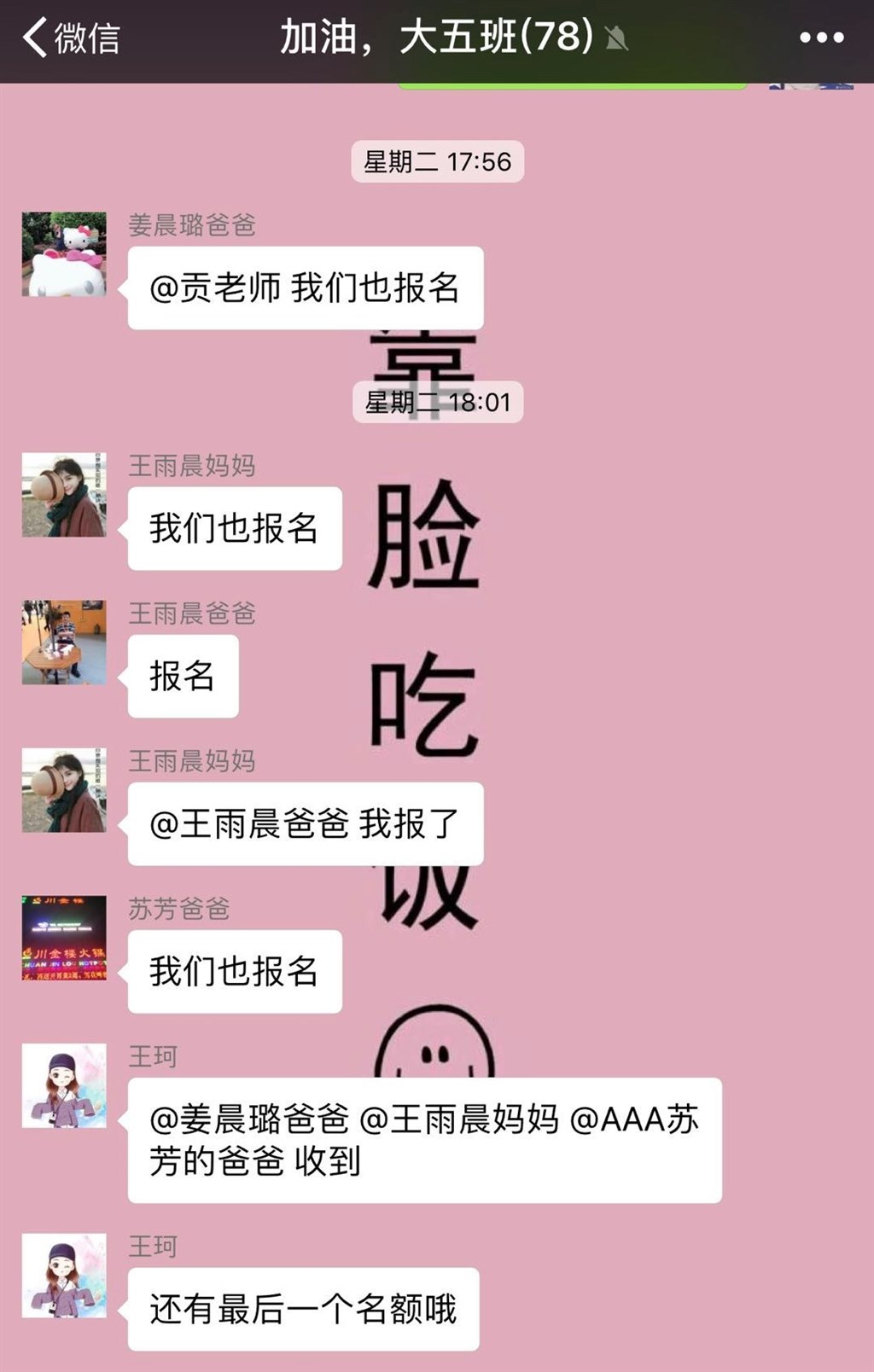The image size is (874, 1372).
Task: View 王雨晨爸爸's profile via his avatar
Action: tap(64, 642)
